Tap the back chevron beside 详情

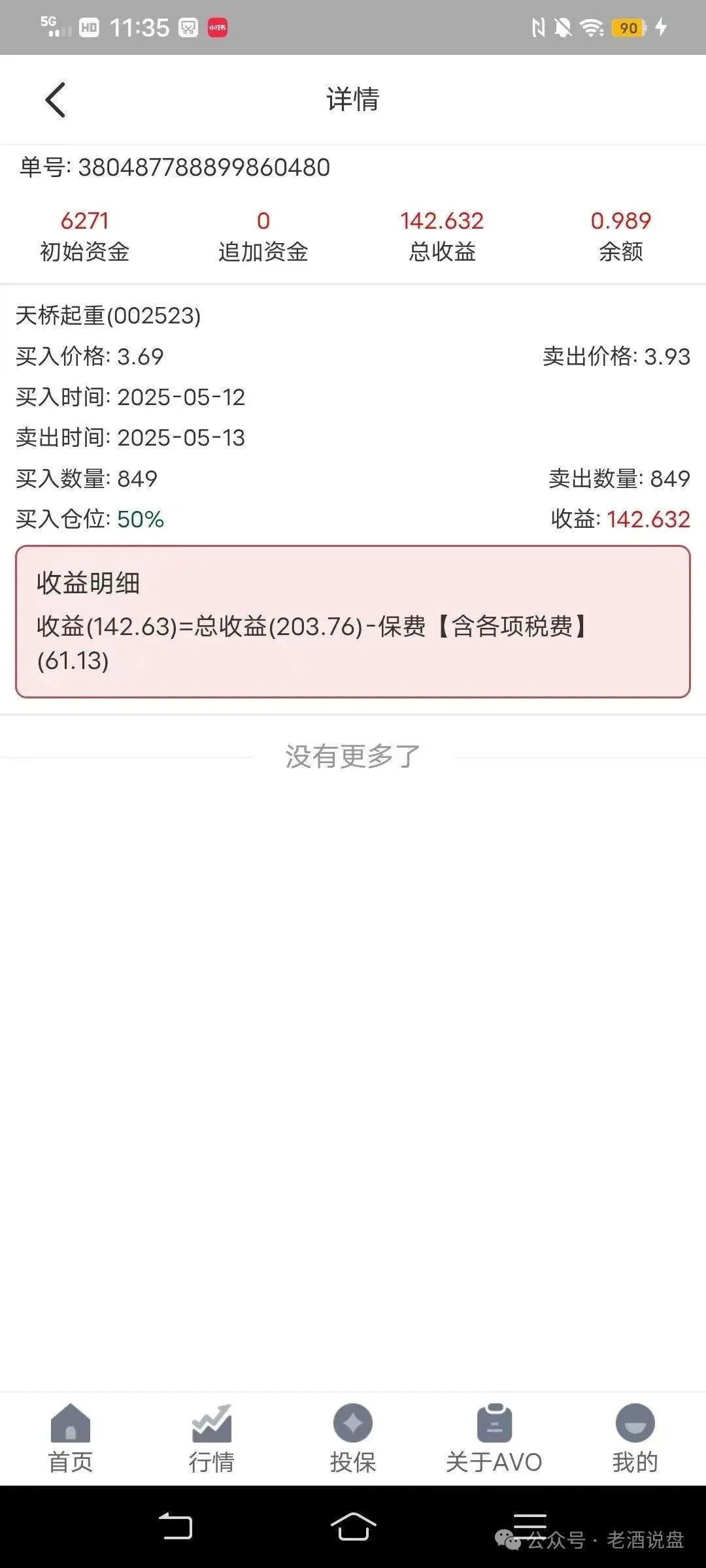pyautogui.click(x=56, y=100)
